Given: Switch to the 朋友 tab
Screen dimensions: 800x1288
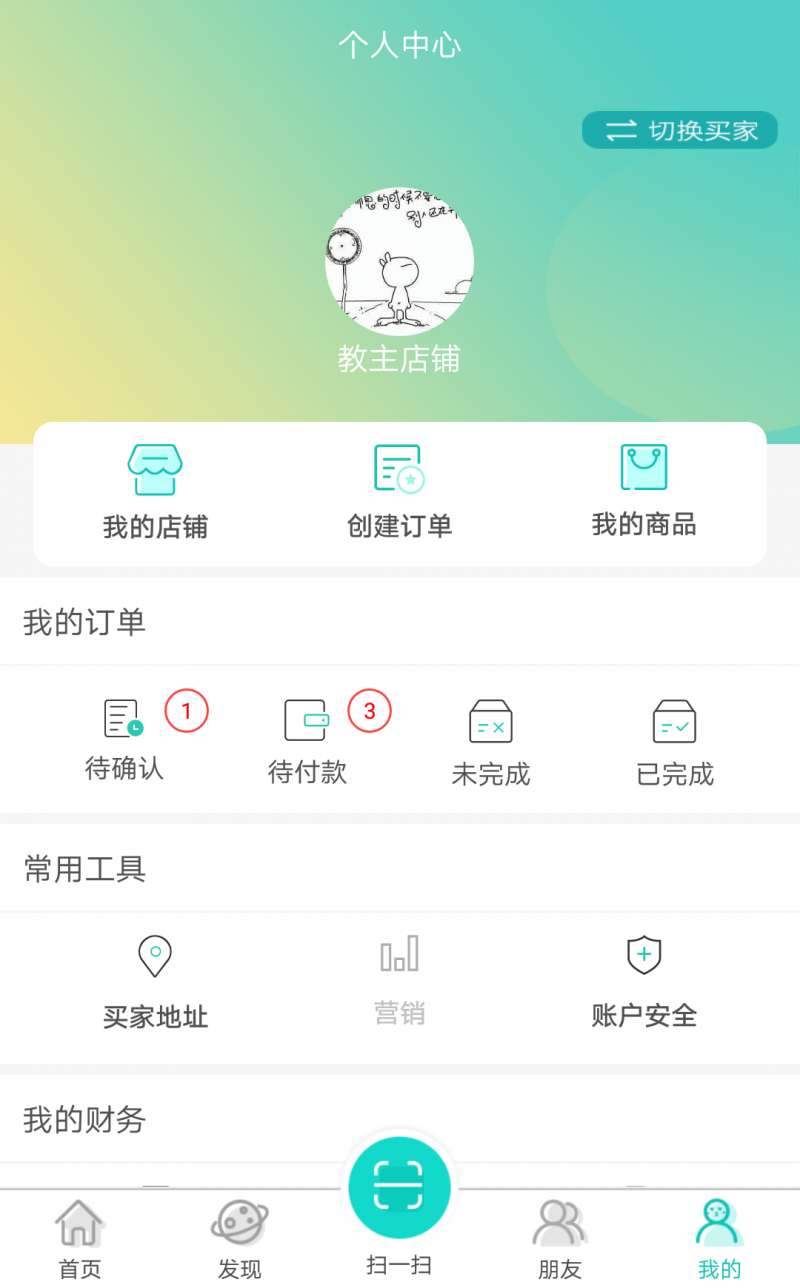Looking at the screenshot, I should coord(560,1239).
